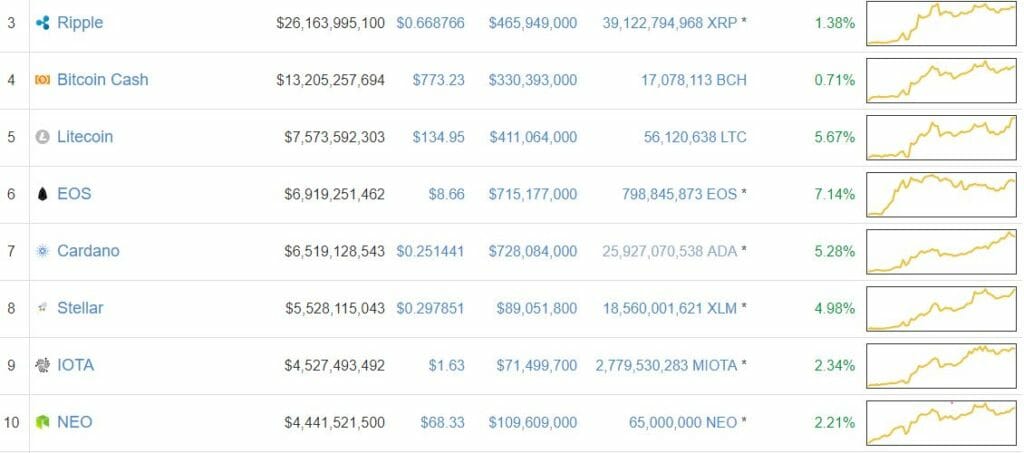Tap Bitcoin Cash's $773.23 price link

point(438,80)
